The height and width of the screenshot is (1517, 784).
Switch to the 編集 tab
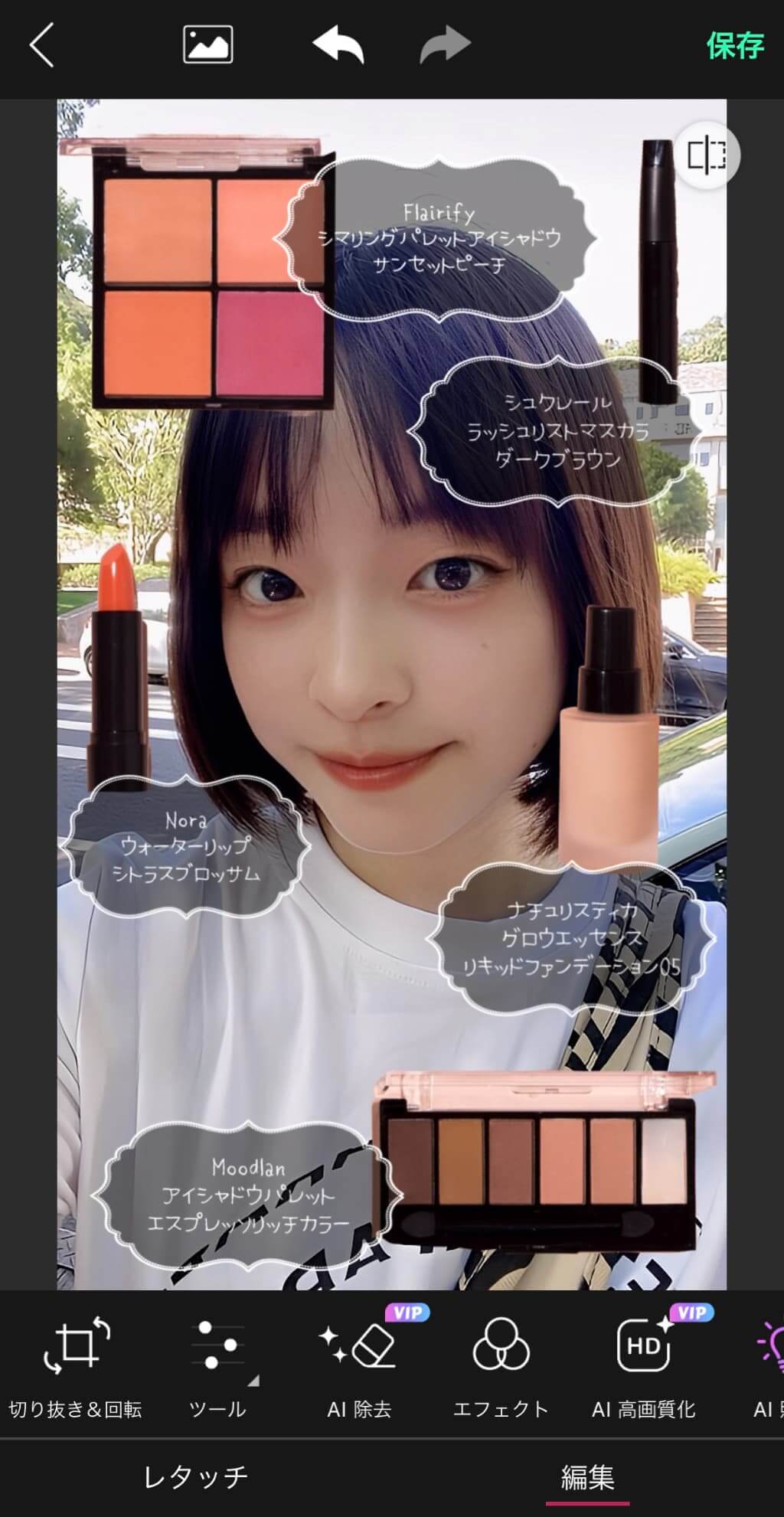pos(587,1477)
